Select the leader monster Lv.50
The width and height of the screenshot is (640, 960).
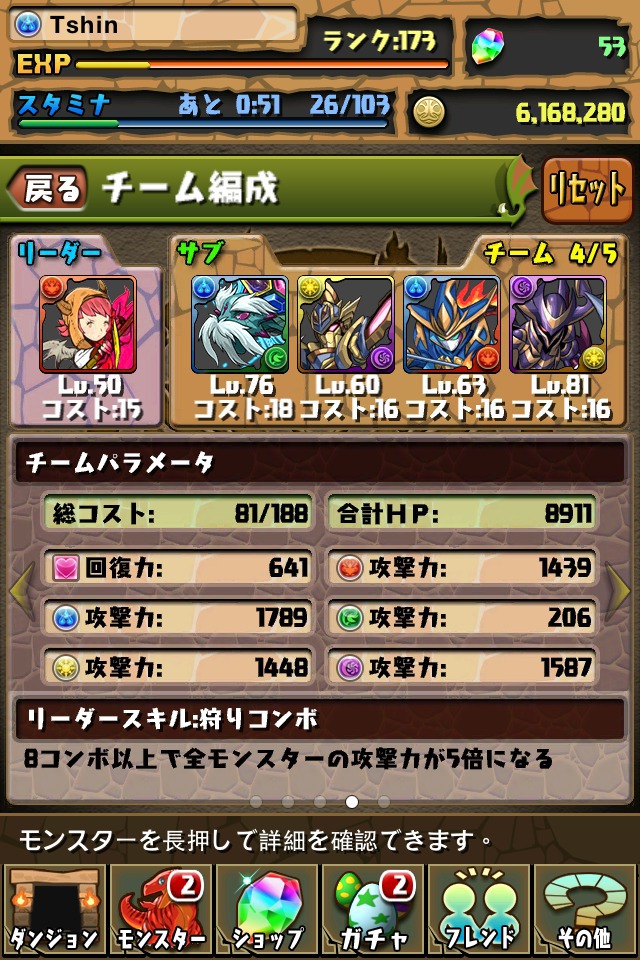[88, 324]
